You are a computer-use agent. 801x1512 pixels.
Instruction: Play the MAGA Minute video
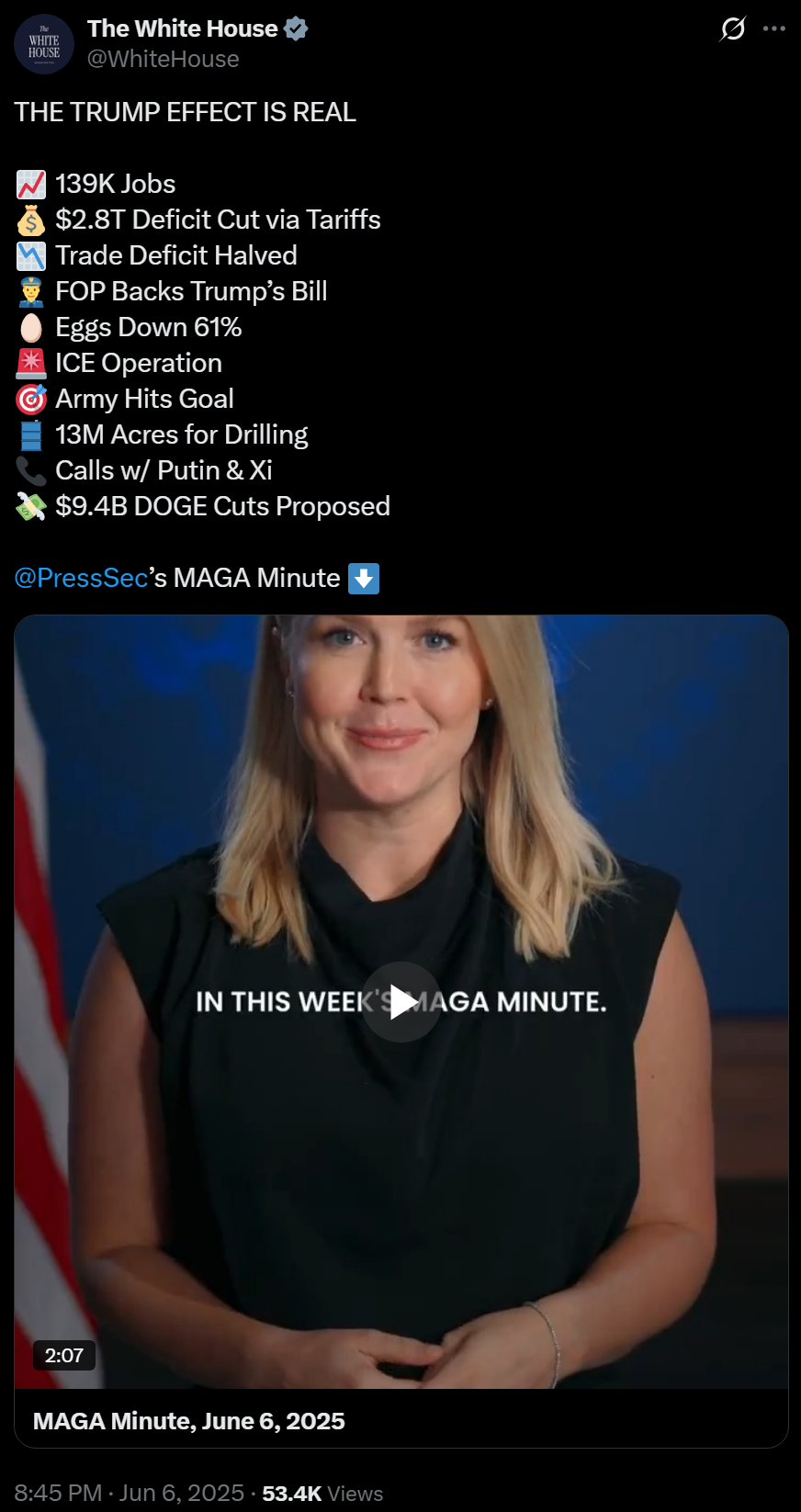(x=401, y=1001)
